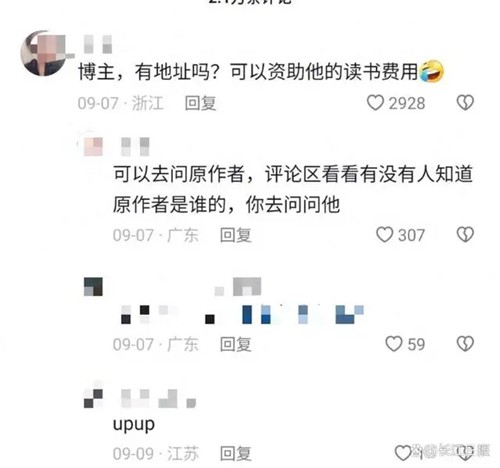Image resolution: width=500 pixels, height=468 pixels.
Task: Reply to the comment with 59 likes
Action: [x=235, y=344]
